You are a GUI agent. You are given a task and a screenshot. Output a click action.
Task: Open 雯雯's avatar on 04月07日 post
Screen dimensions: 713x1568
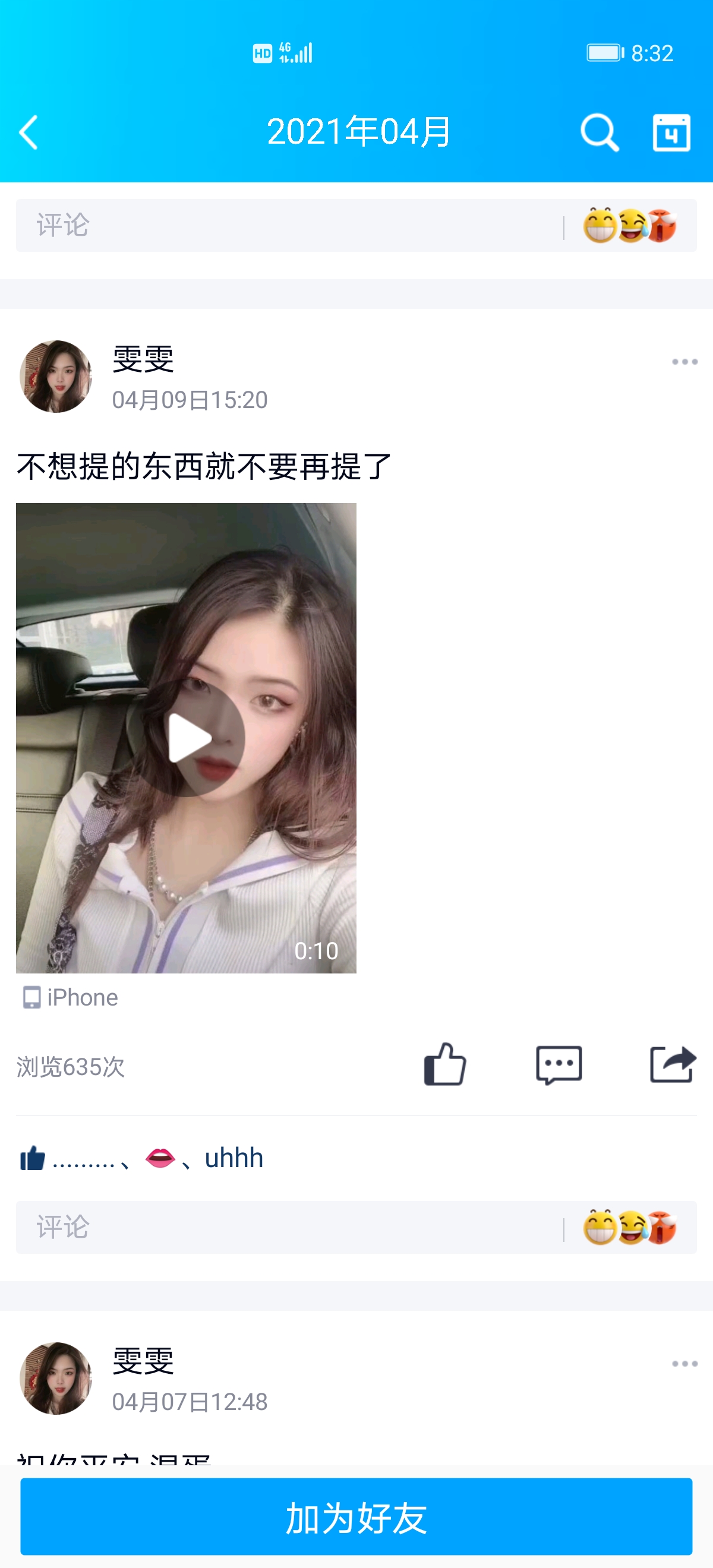click(56, 1378)
